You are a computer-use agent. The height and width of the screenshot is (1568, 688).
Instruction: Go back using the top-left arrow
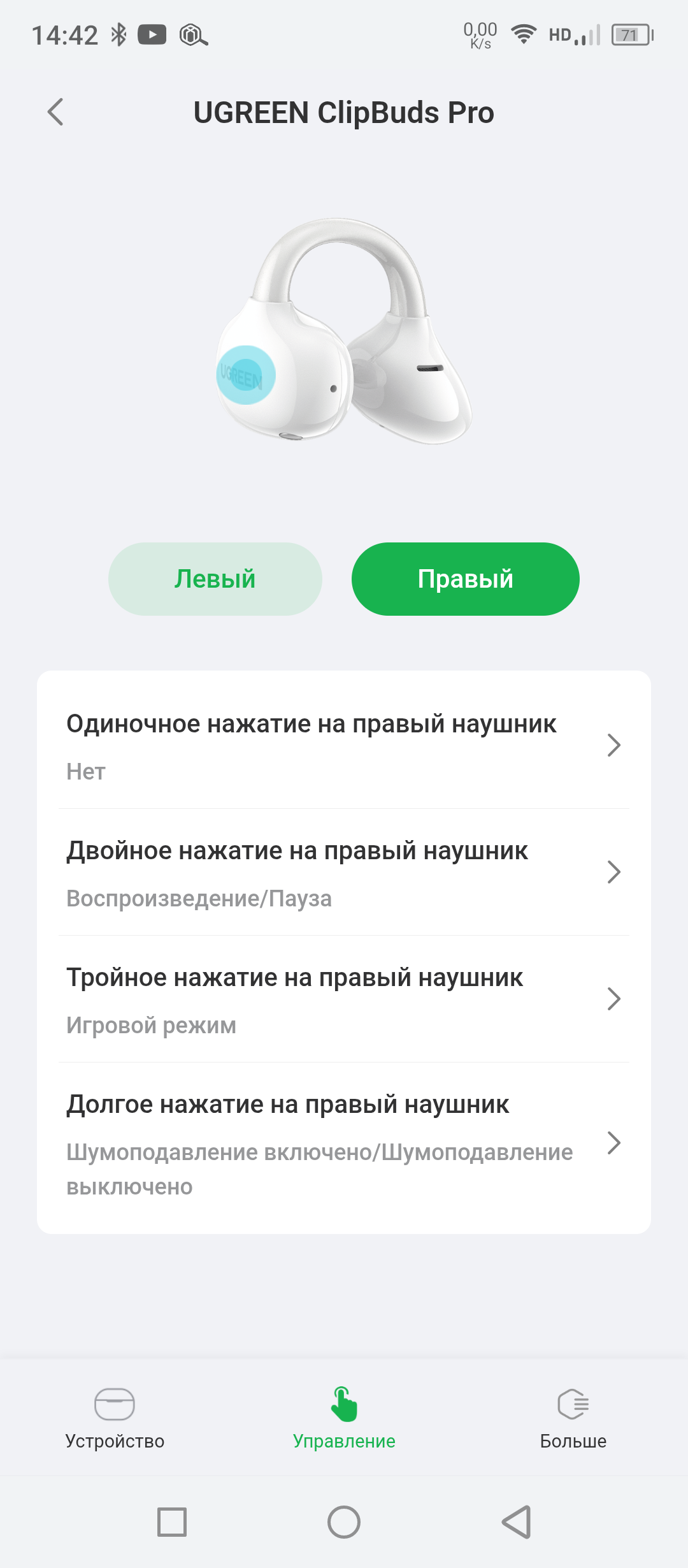[56, 112]
